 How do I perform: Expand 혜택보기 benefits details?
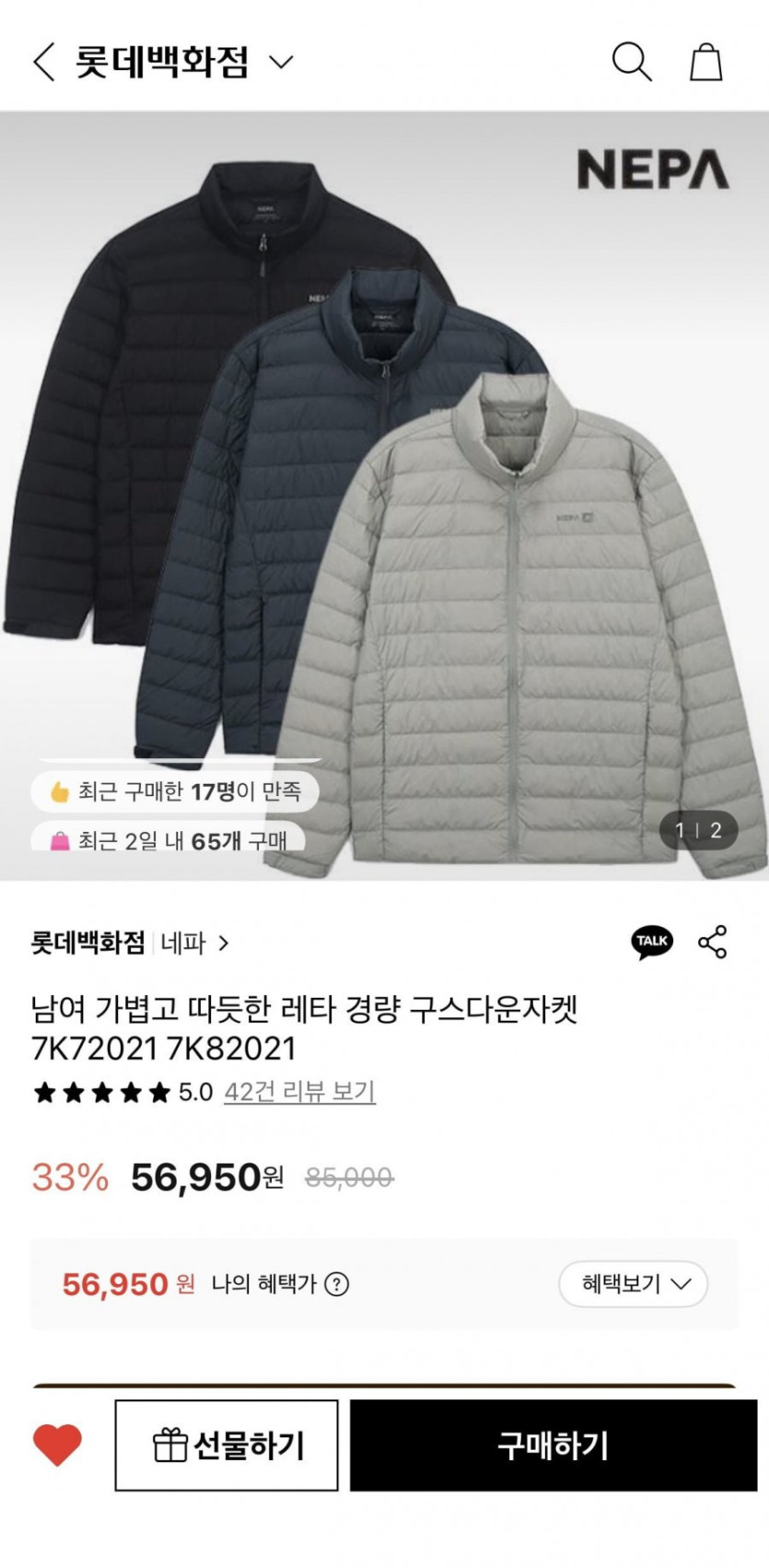click(635, 1284)
